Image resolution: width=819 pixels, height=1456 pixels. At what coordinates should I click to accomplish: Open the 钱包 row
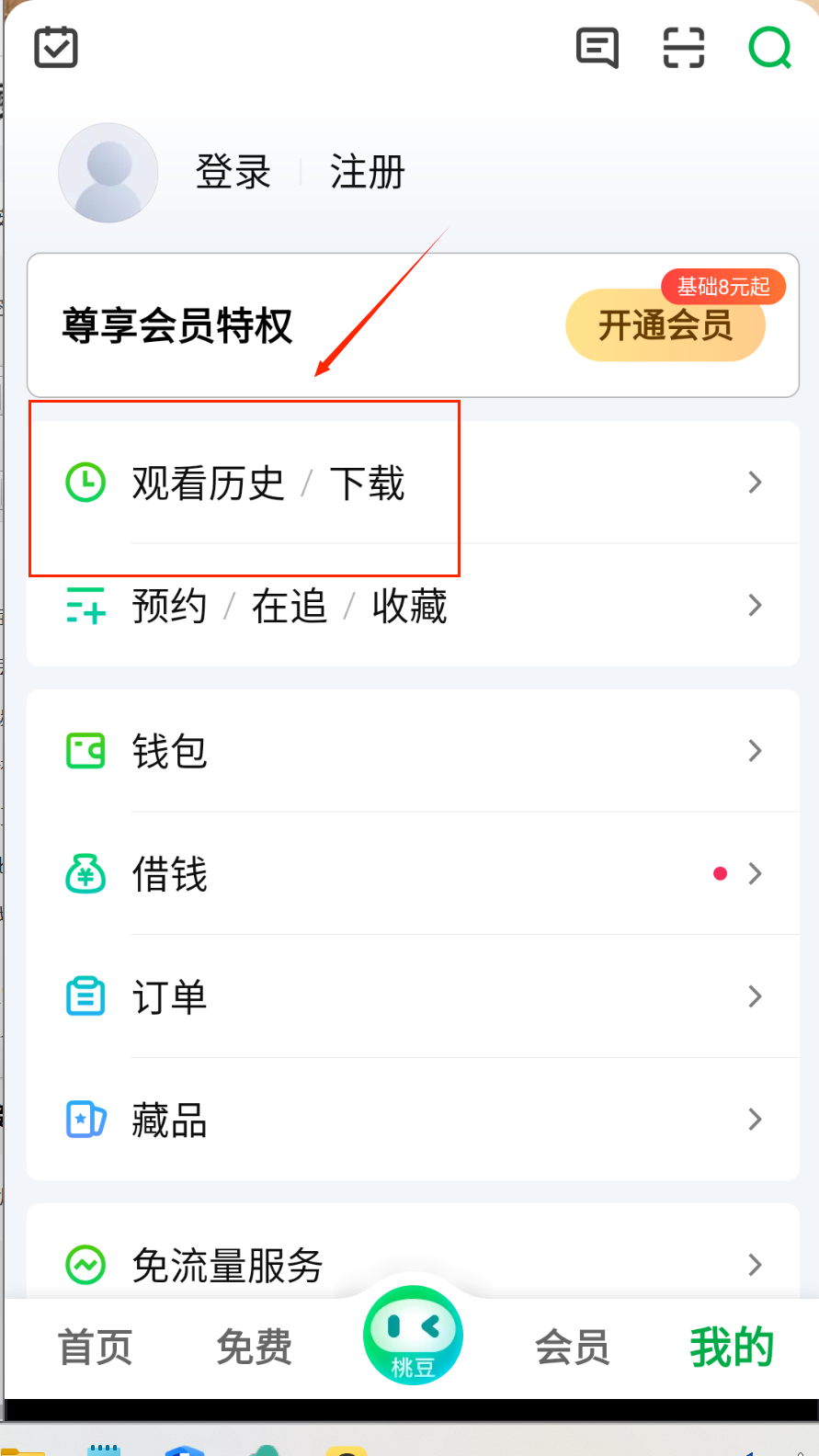point(413,751)
